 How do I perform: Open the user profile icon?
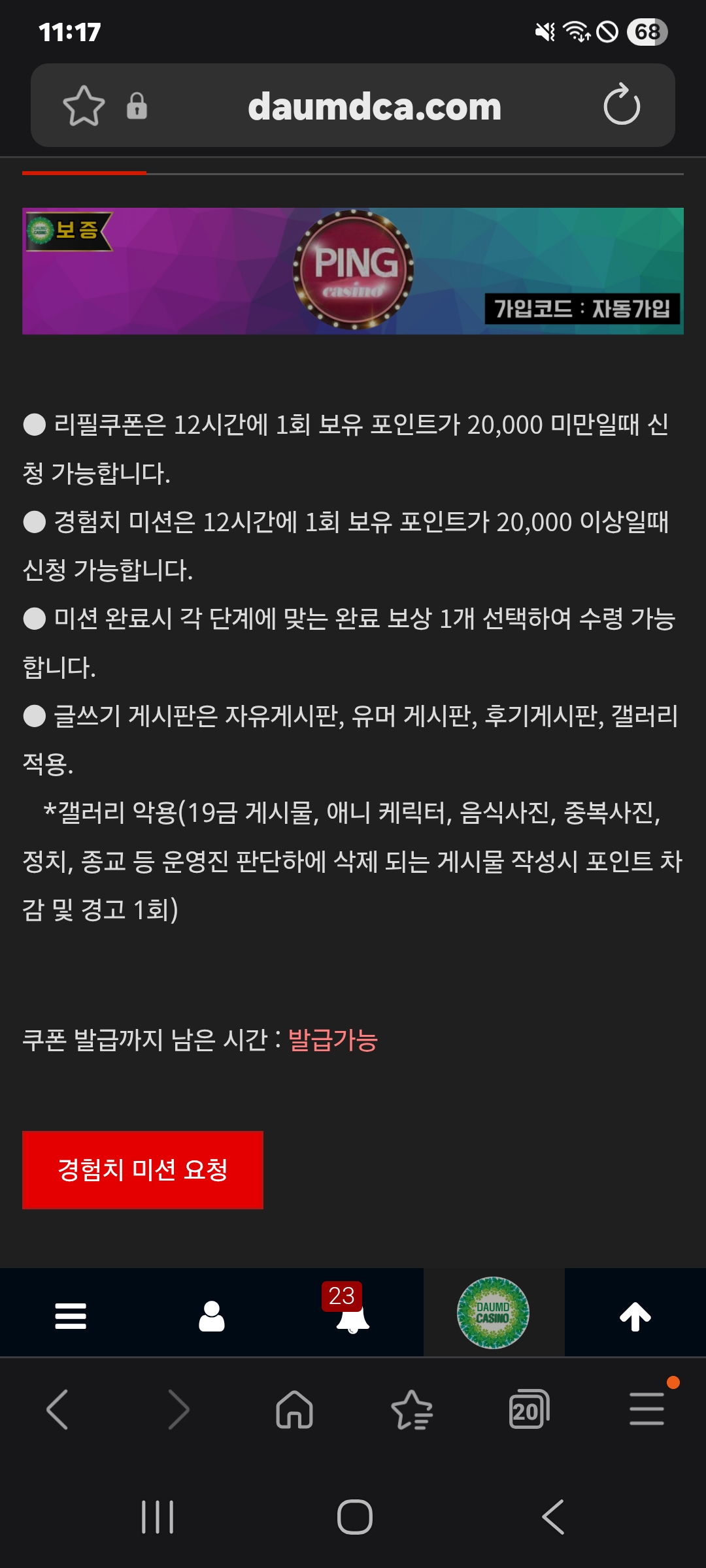click(x=212, y=1316)
